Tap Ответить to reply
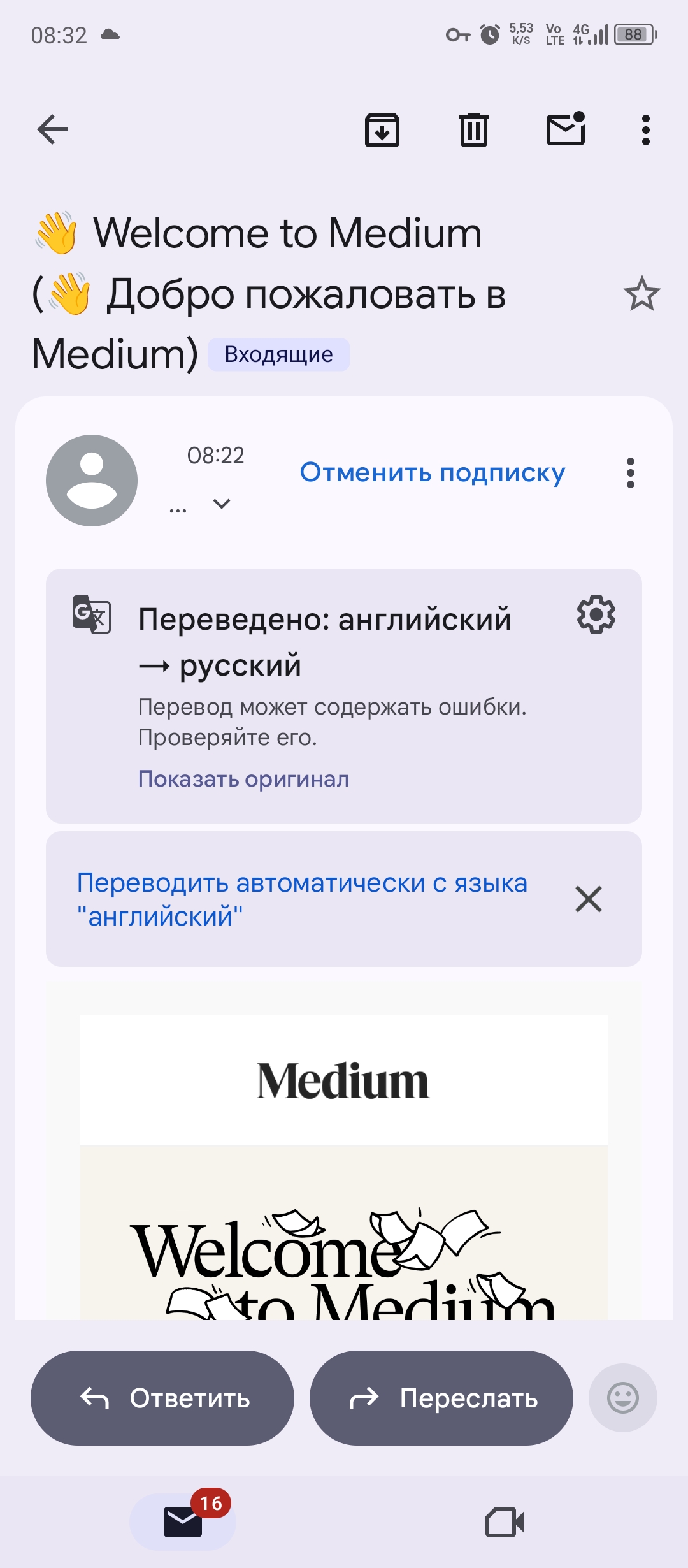The width and height of the screenshot is (688, 1568). [162, 1398]
